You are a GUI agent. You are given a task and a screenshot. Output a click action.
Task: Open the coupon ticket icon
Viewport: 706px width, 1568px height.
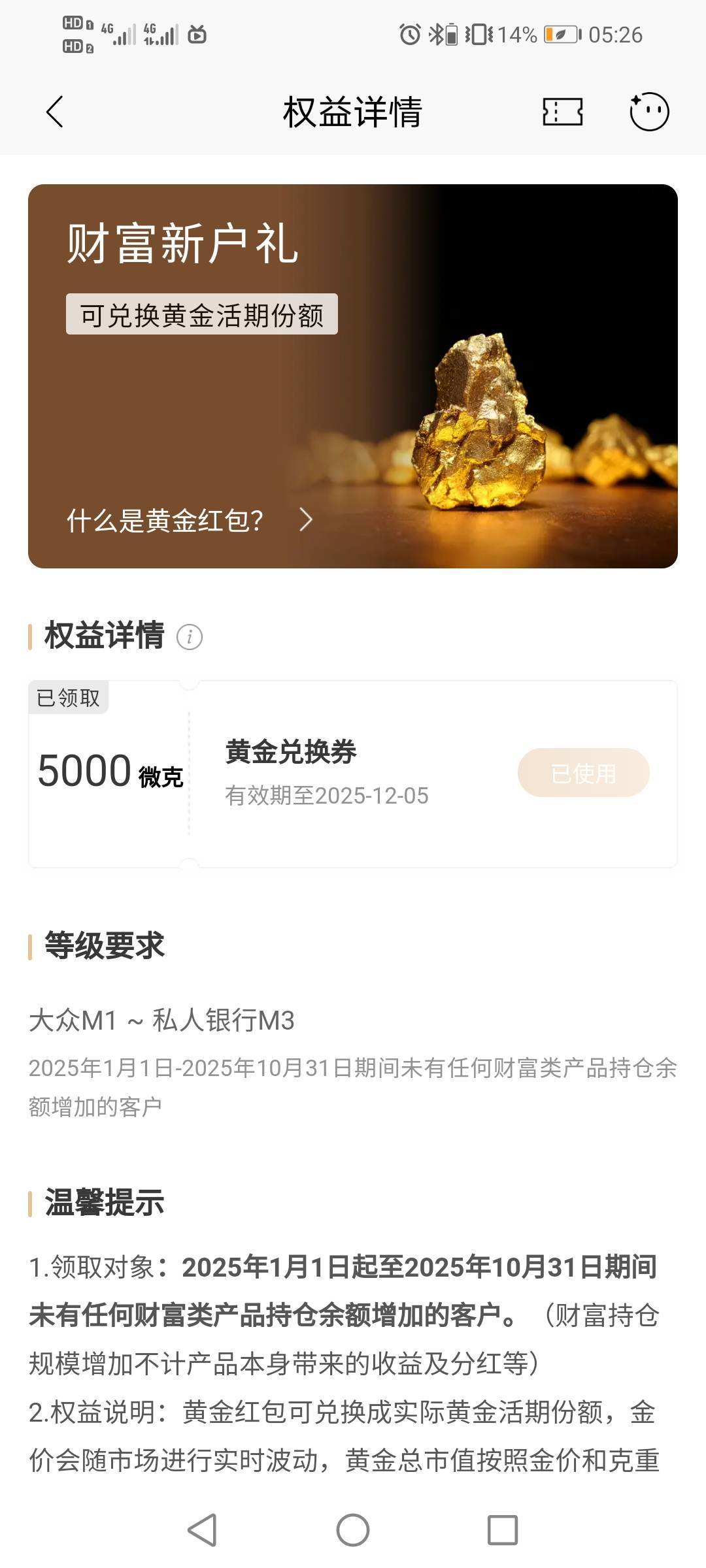point(562,112)
